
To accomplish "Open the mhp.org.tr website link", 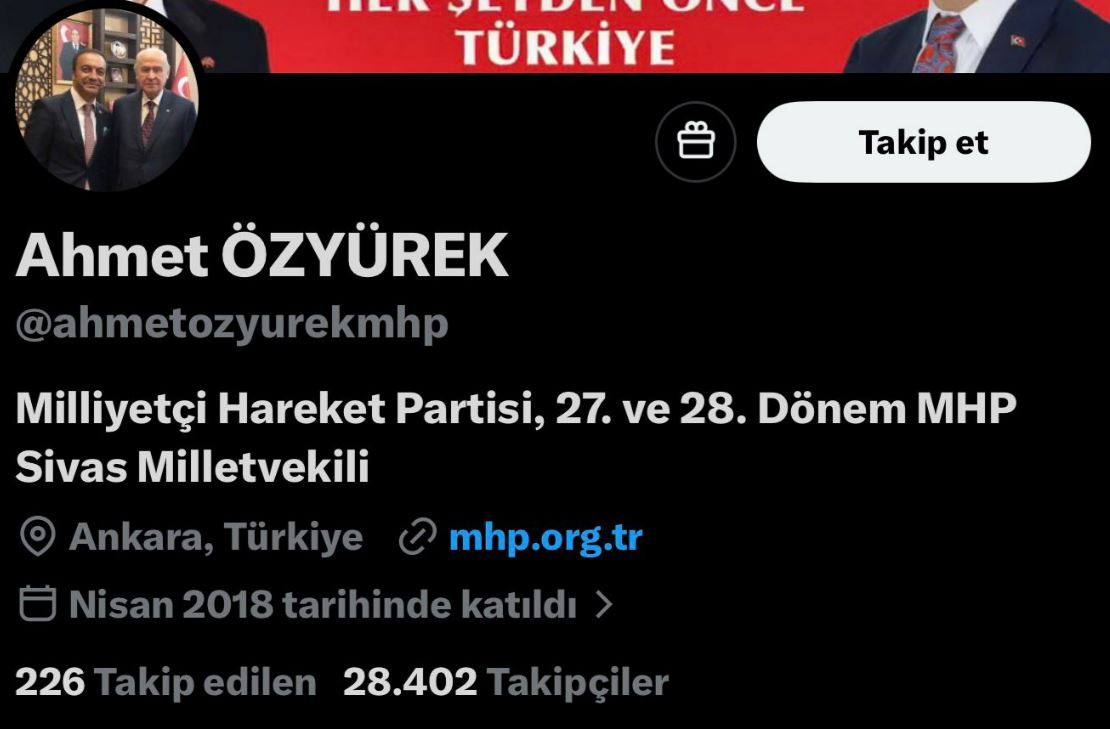I will point(545,538).
